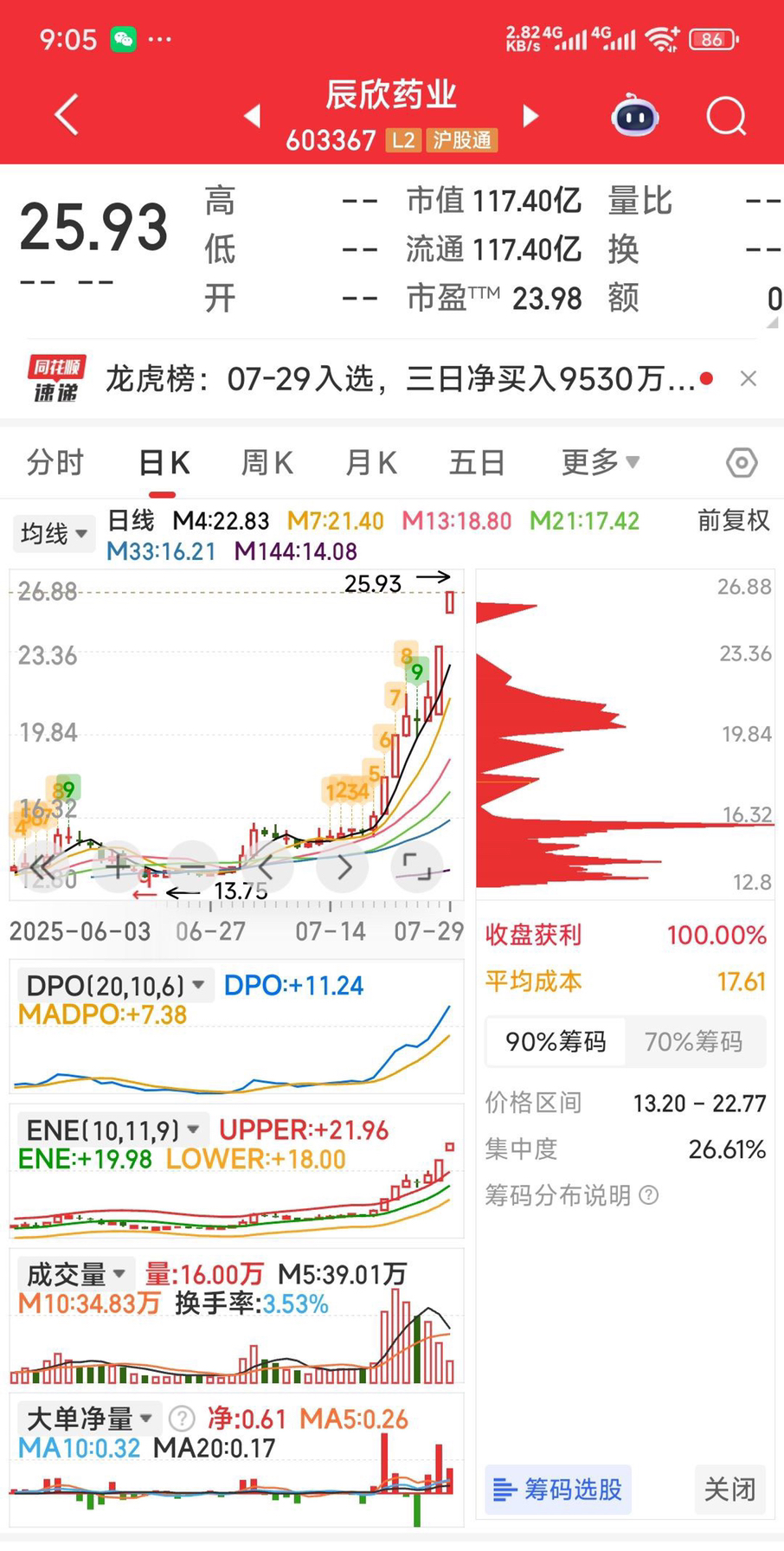Open the 均线 indicator dropdown
Screen dimensions: 784x1551
tap(54, 533)
